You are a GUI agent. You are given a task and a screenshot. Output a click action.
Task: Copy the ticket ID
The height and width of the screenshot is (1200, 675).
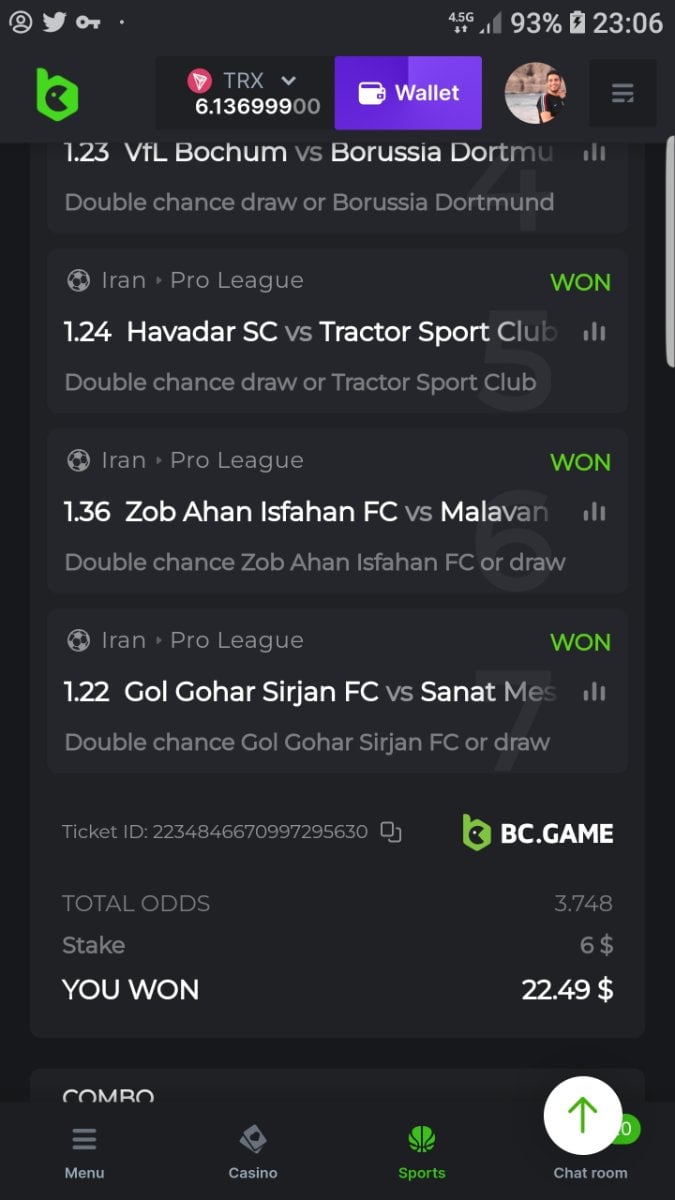click(391, 832)
